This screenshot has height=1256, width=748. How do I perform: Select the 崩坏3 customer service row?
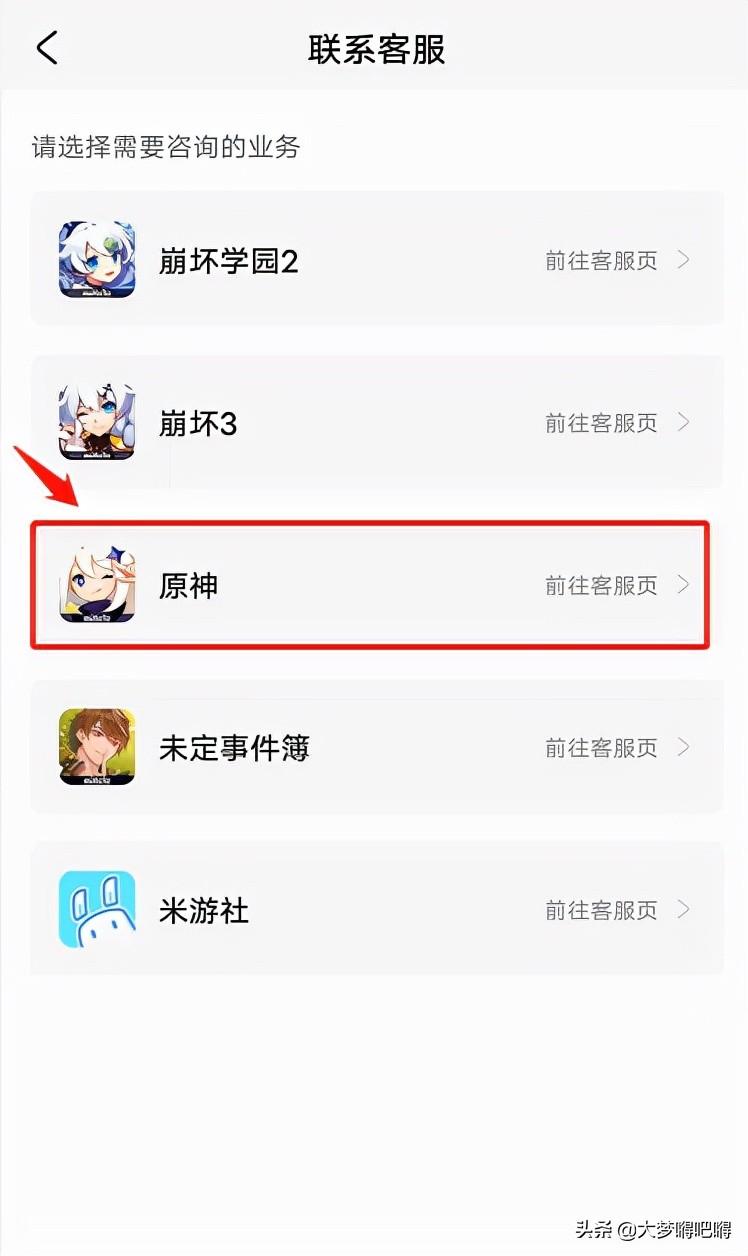[376, 423]
